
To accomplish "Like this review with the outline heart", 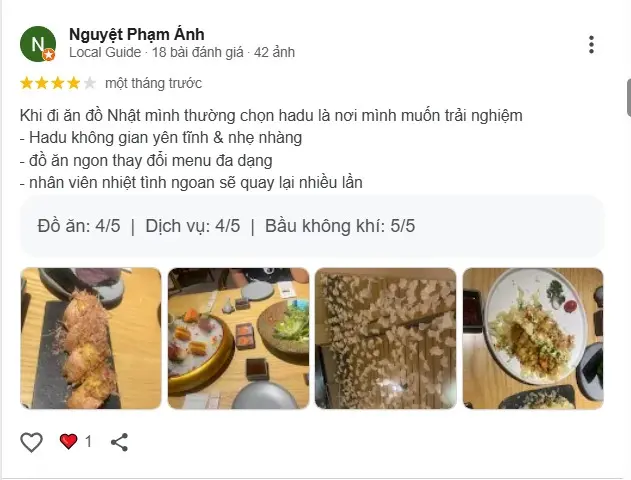I will pos(32,441).
